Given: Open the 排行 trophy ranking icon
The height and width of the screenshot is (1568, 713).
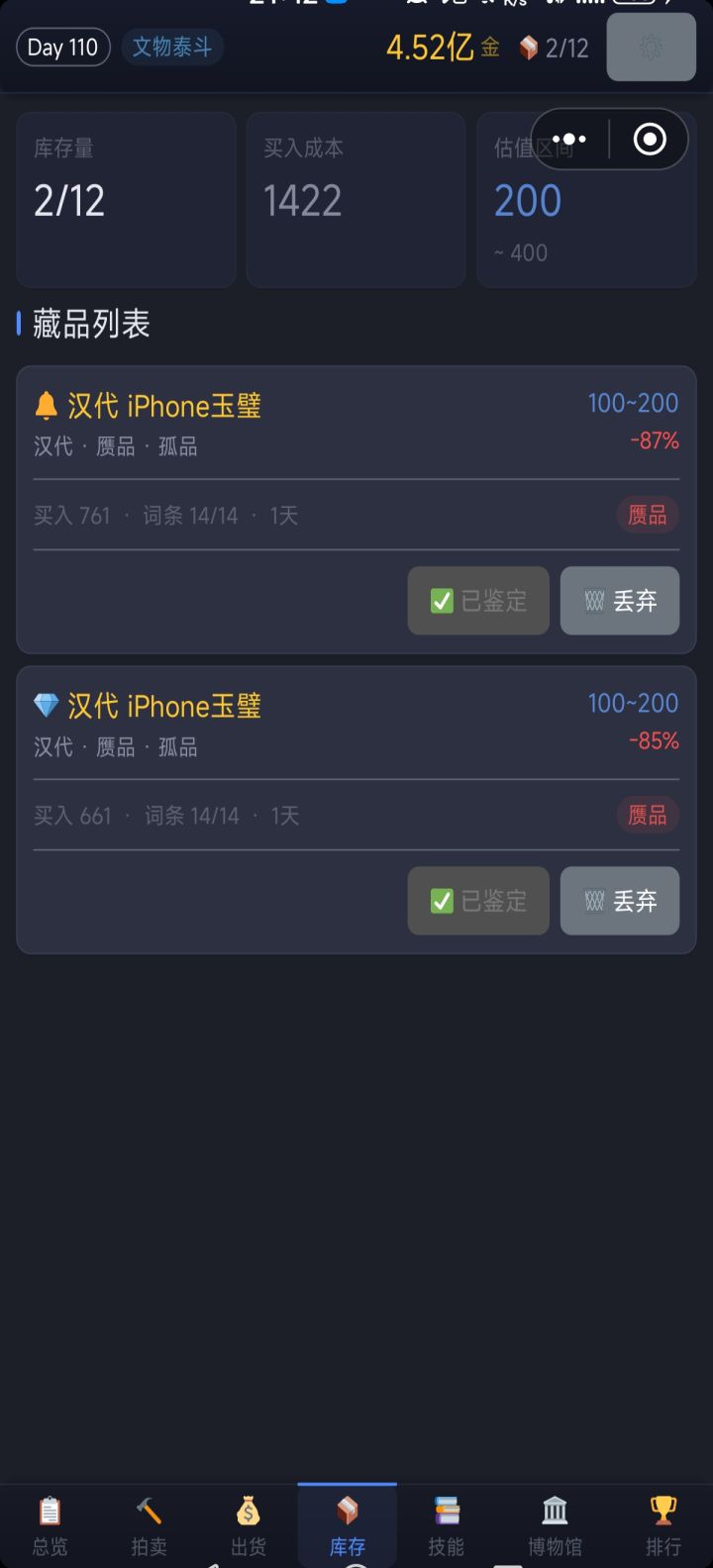Looking at the screenshot, I should coord(662,1524).
